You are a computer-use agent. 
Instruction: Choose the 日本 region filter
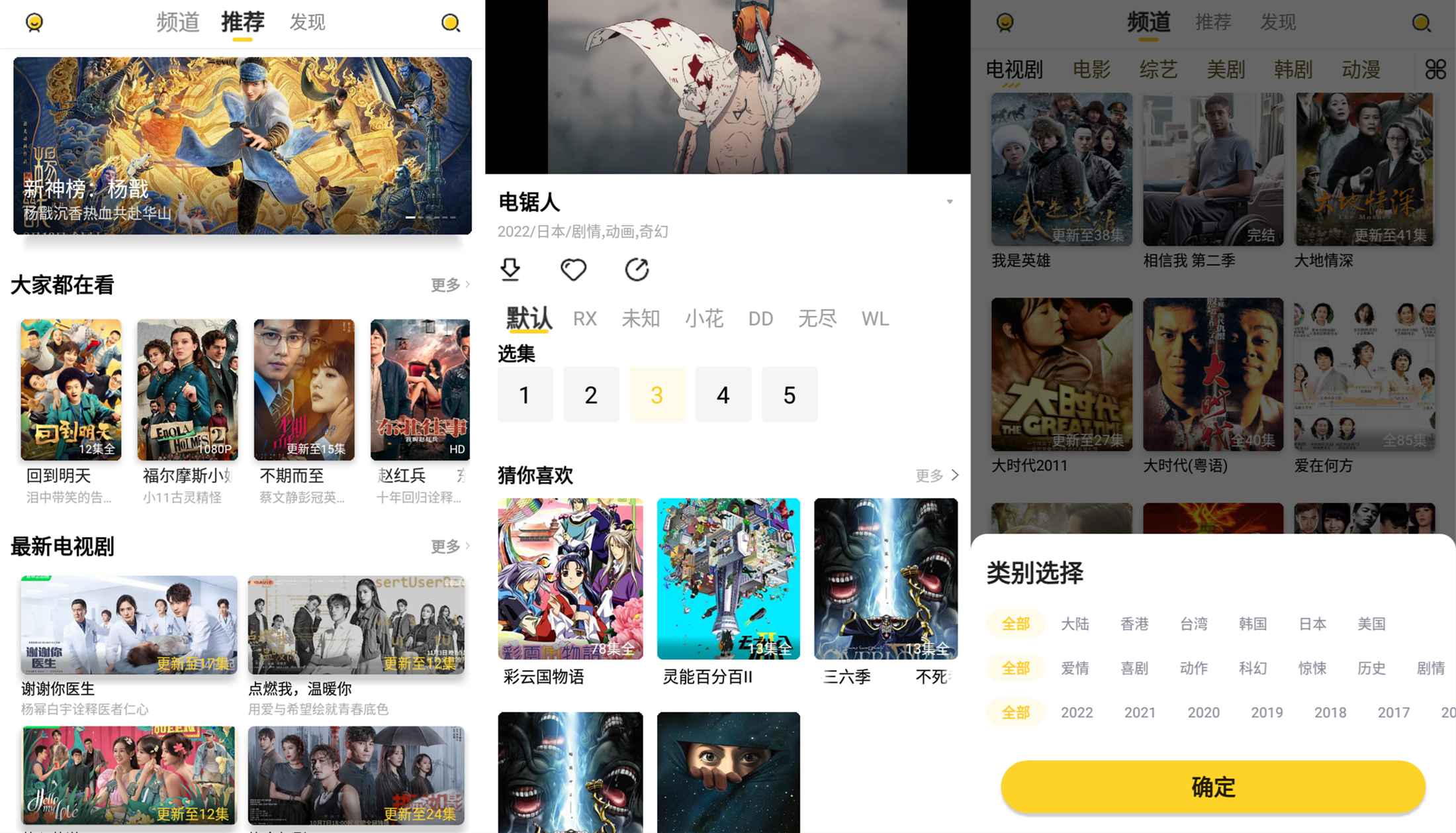[x=1312, y=624]
